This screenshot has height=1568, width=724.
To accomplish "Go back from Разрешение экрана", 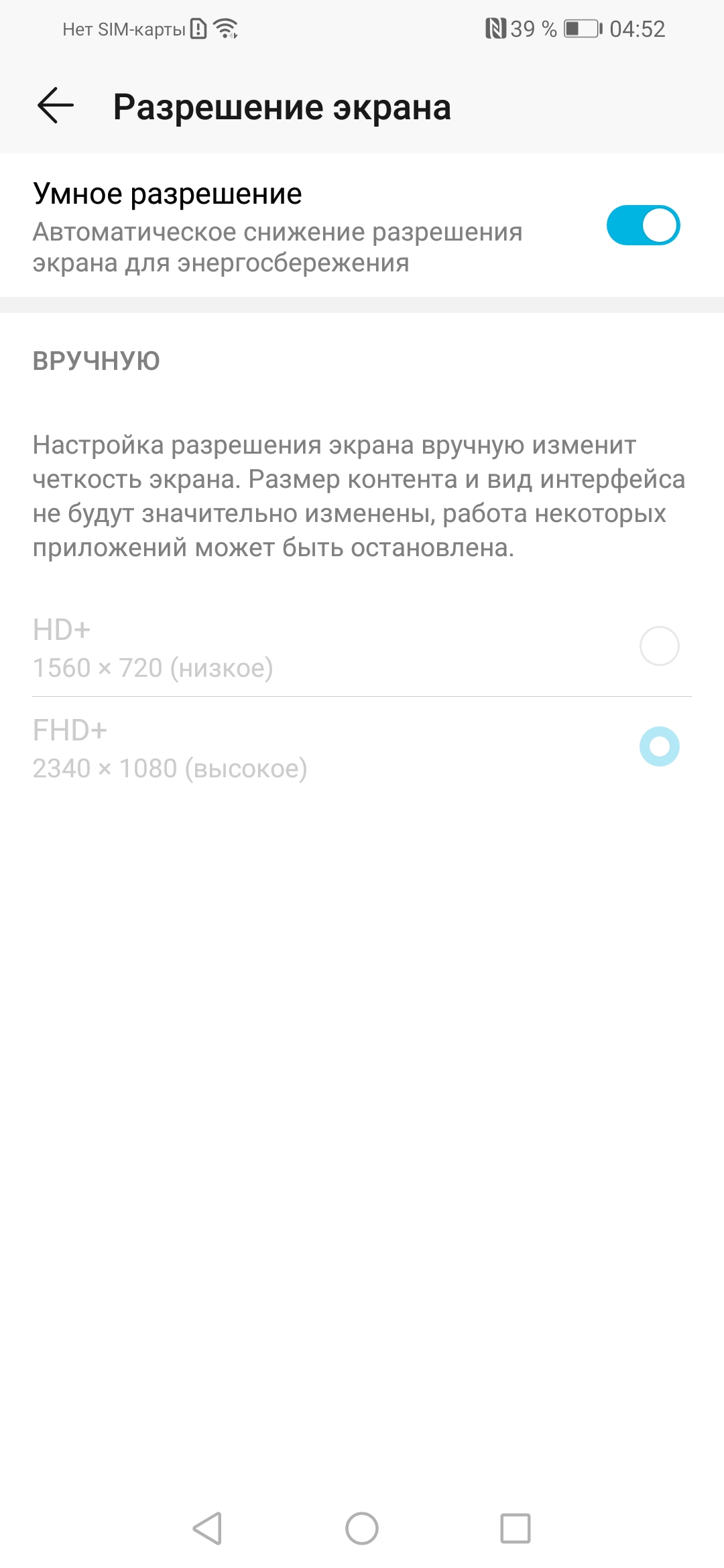I will (55, 106).
